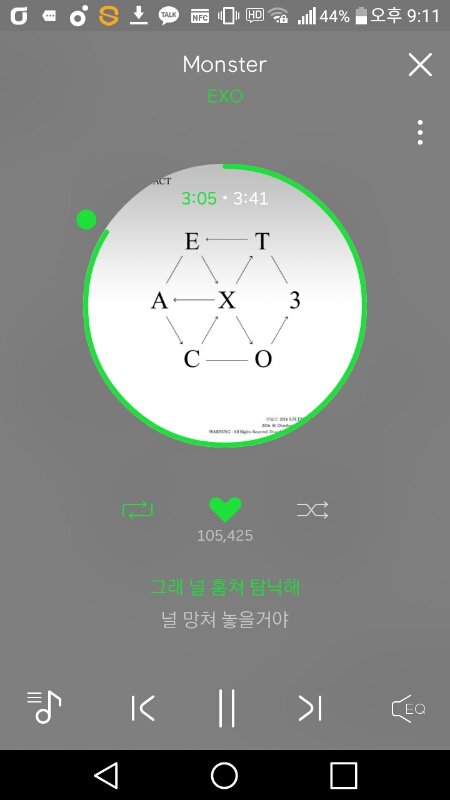This screenshot has height=800, width=450.
Task: Skip to the next track
Action: point(310,708)
